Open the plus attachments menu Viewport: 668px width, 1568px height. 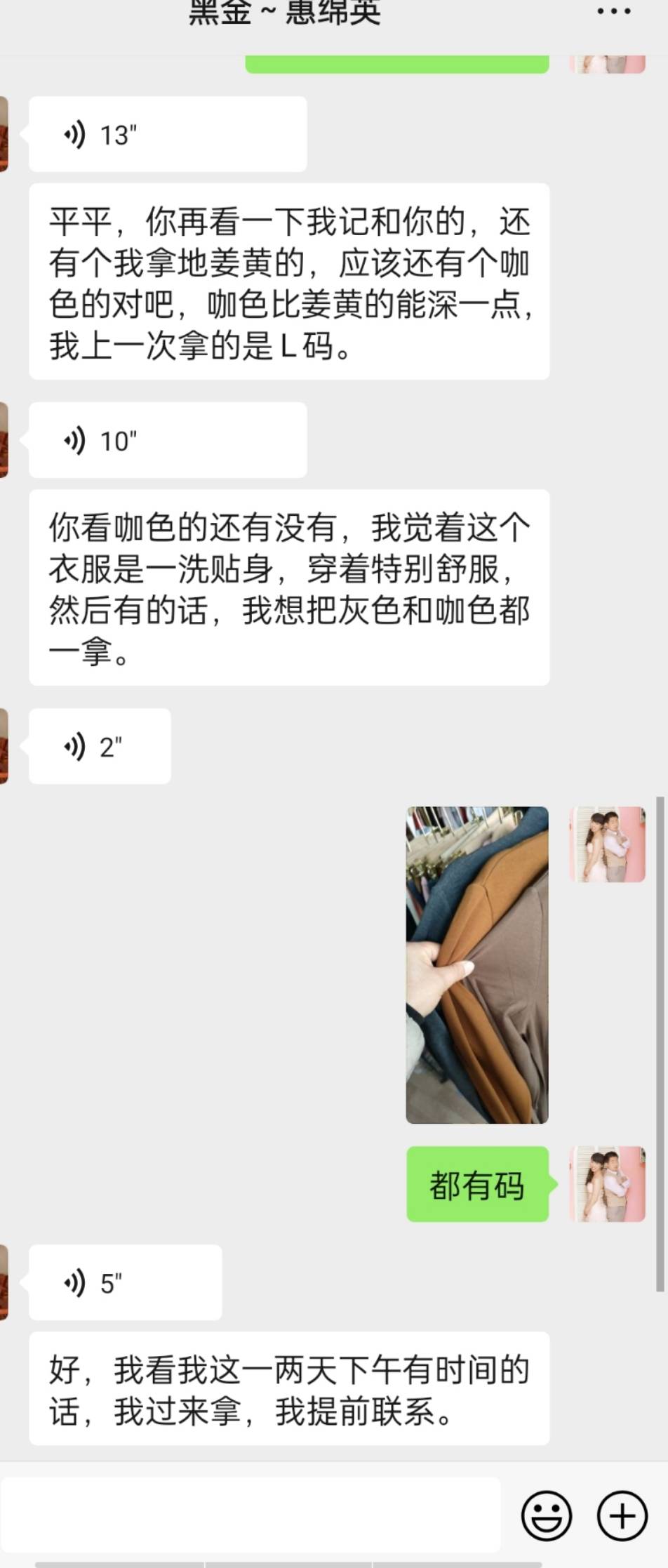click(622, 1515)
